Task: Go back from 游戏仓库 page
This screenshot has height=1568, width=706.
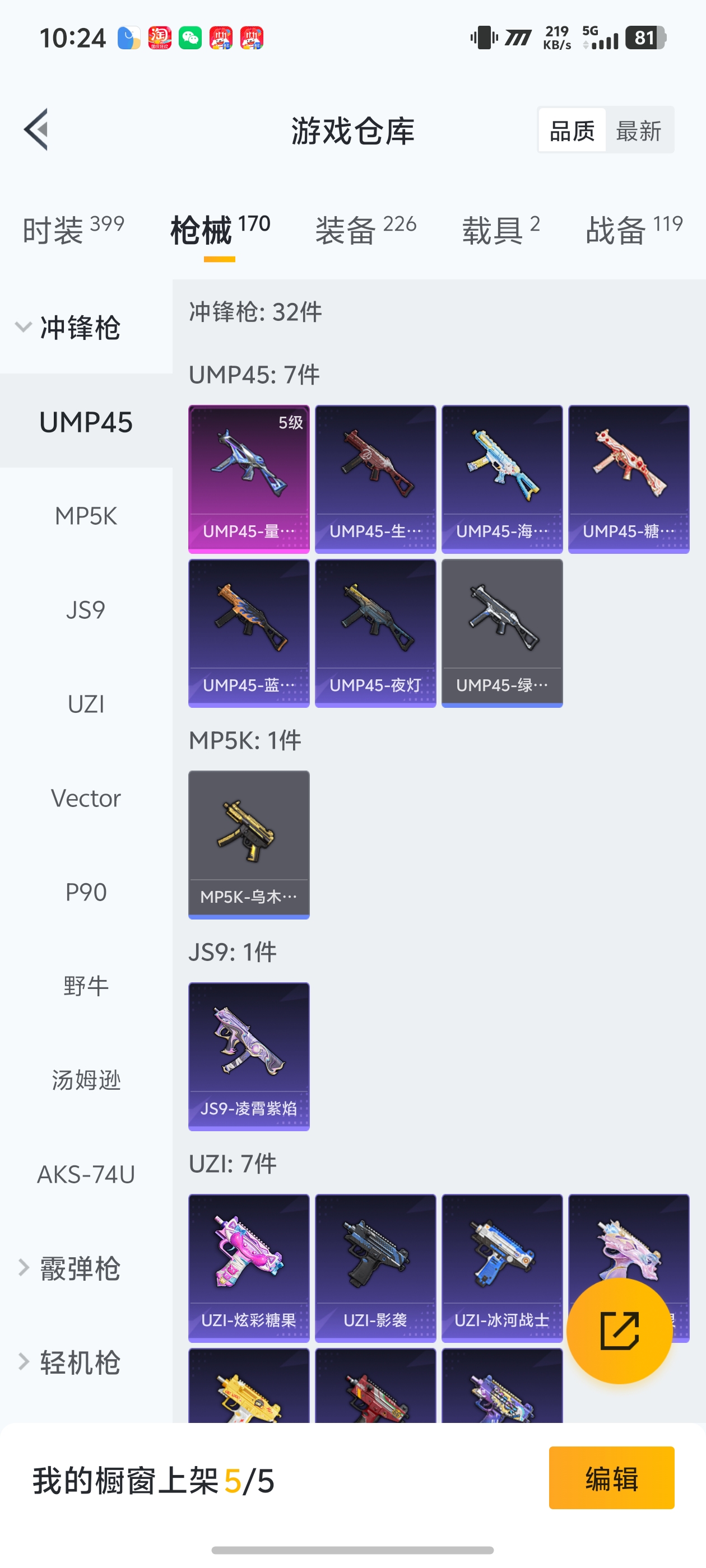Action: tap(36, 130)
